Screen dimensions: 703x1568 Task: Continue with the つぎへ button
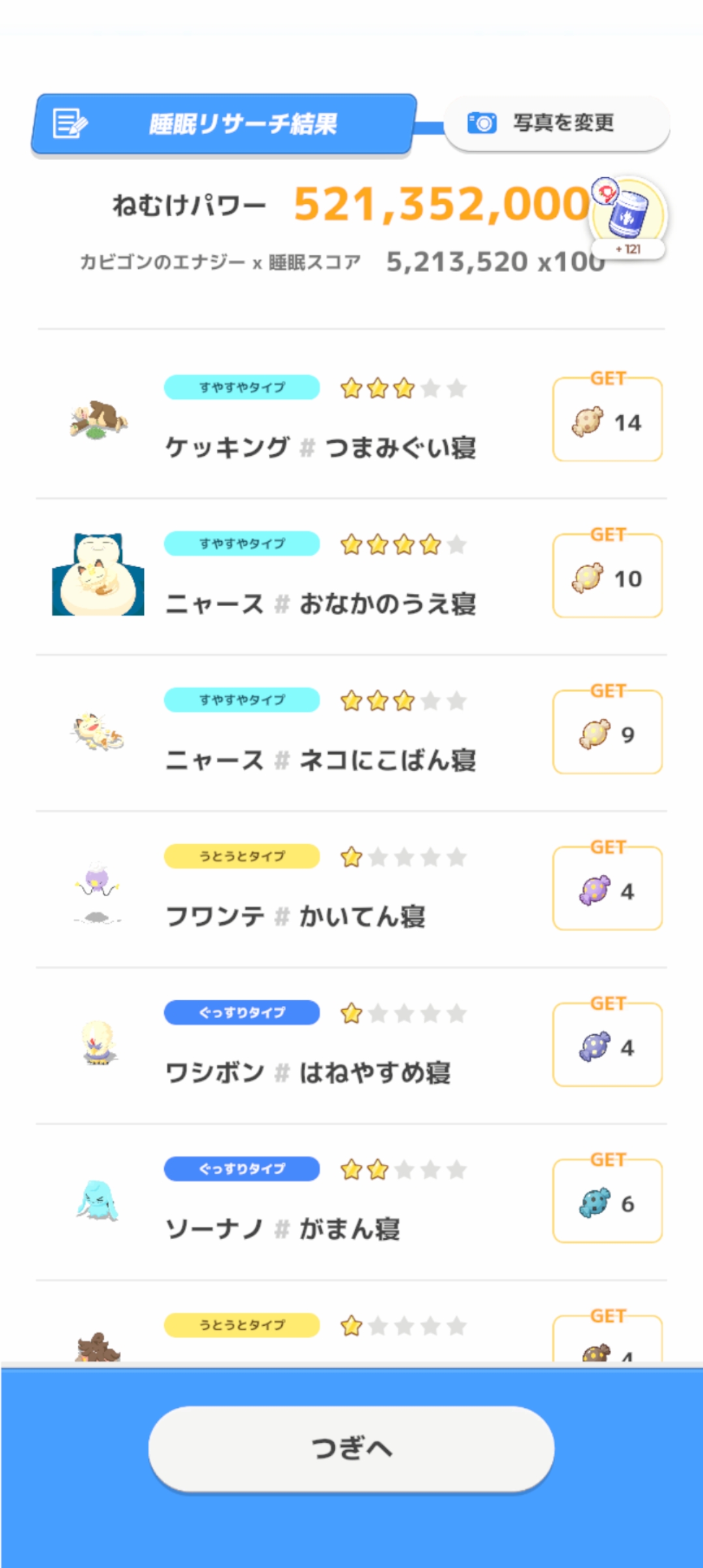coord(351,1448)
